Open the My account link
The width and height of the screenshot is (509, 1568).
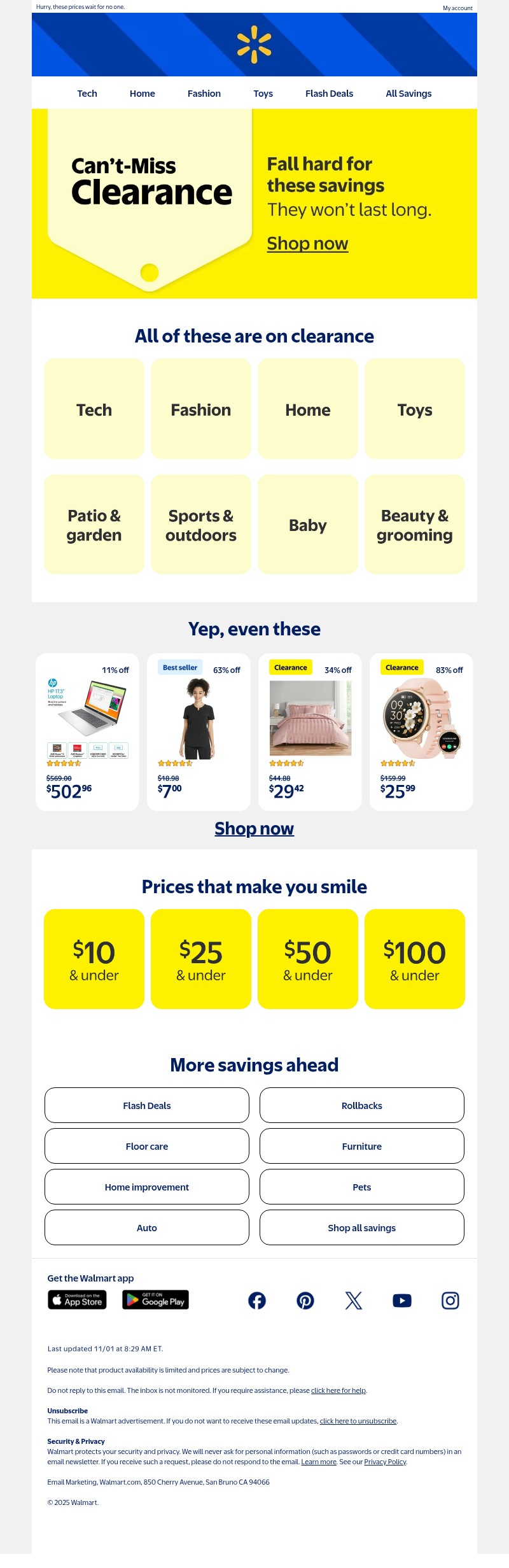(x=457, y=8)
